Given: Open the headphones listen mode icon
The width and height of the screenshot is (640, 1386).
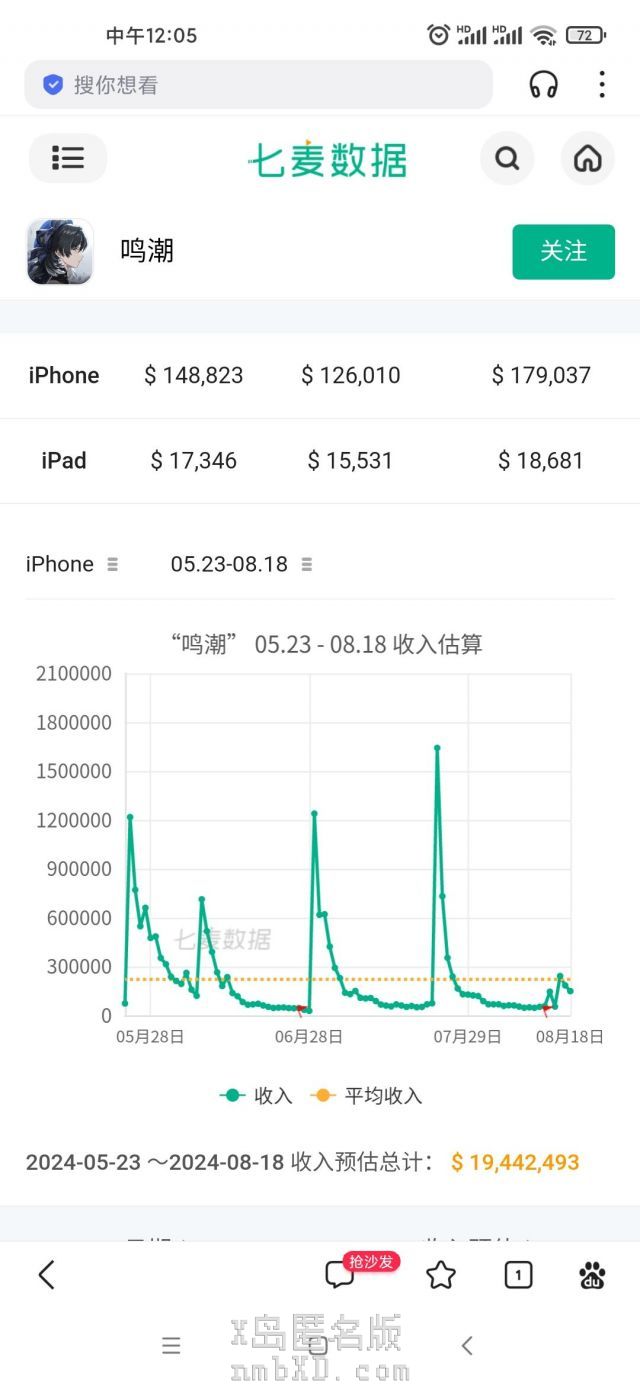Looking at the screenshot, I should [x=544, y=85].
